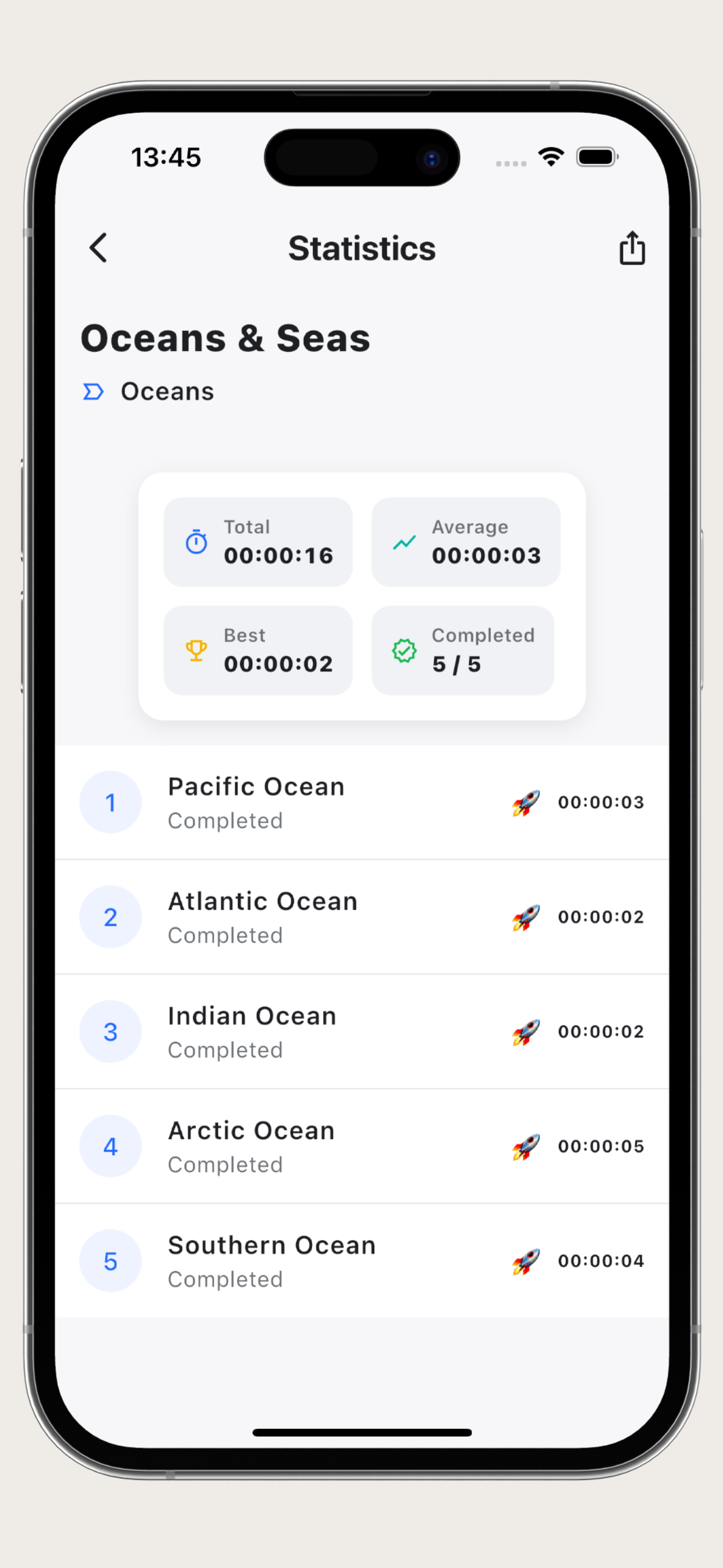This screenshot has height=1568, width=723.
Task: Open the Pacific Ocean result row
Action: pyautogui.click(x=361, y=803)
